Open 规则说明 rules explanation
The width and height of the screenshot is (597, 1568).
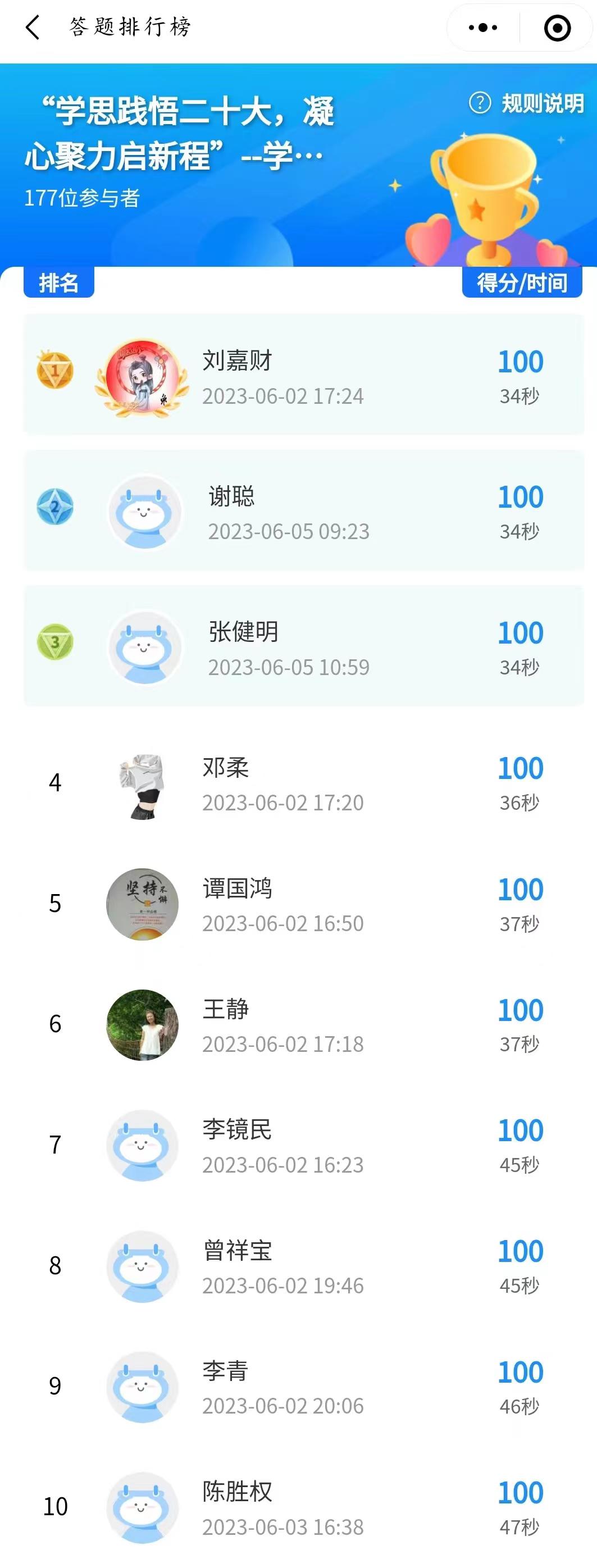click(527, 103)
